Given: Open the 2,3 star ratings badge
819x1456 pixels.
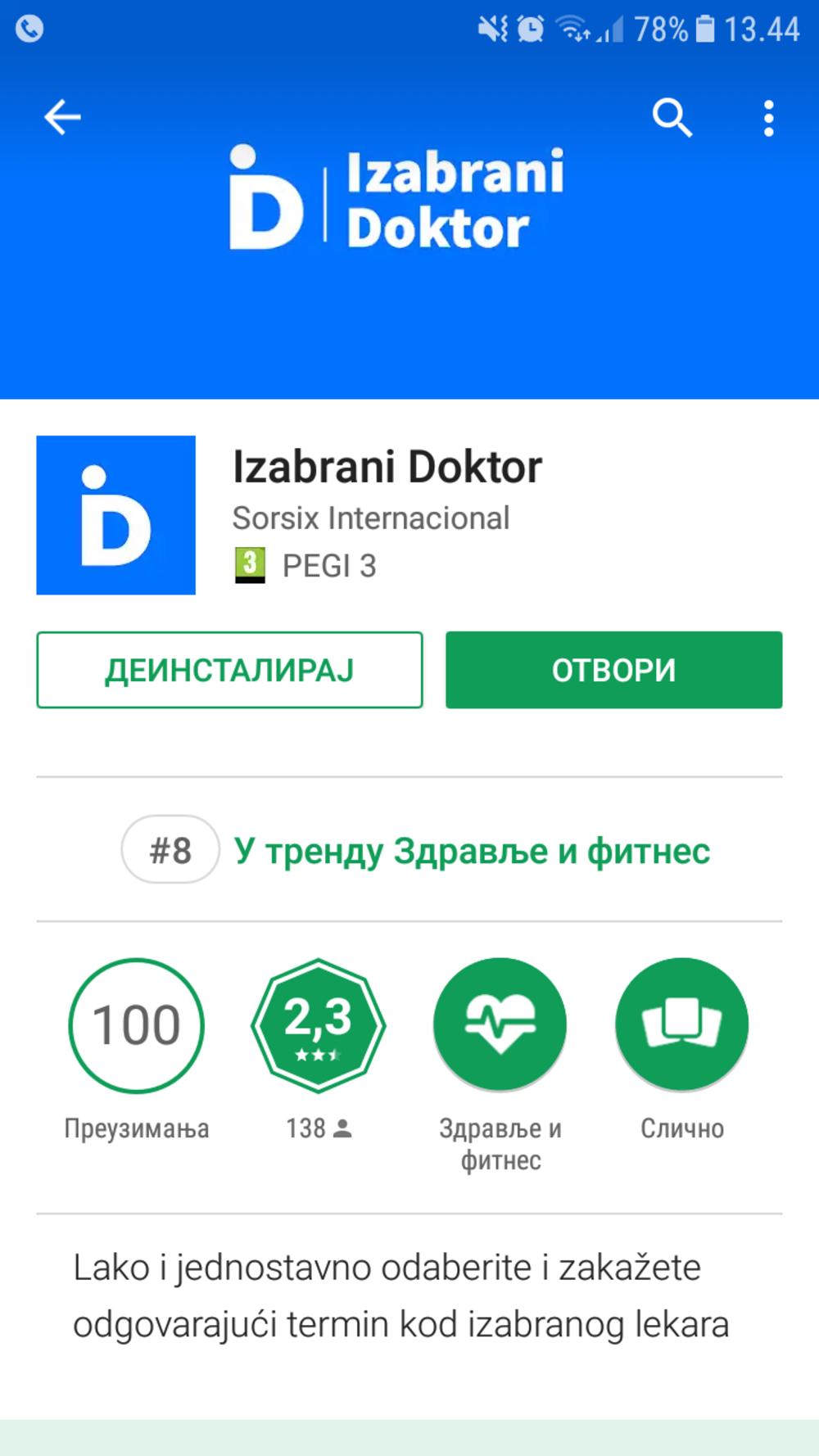Looking at the screenshot, I should coord(318,1025).
